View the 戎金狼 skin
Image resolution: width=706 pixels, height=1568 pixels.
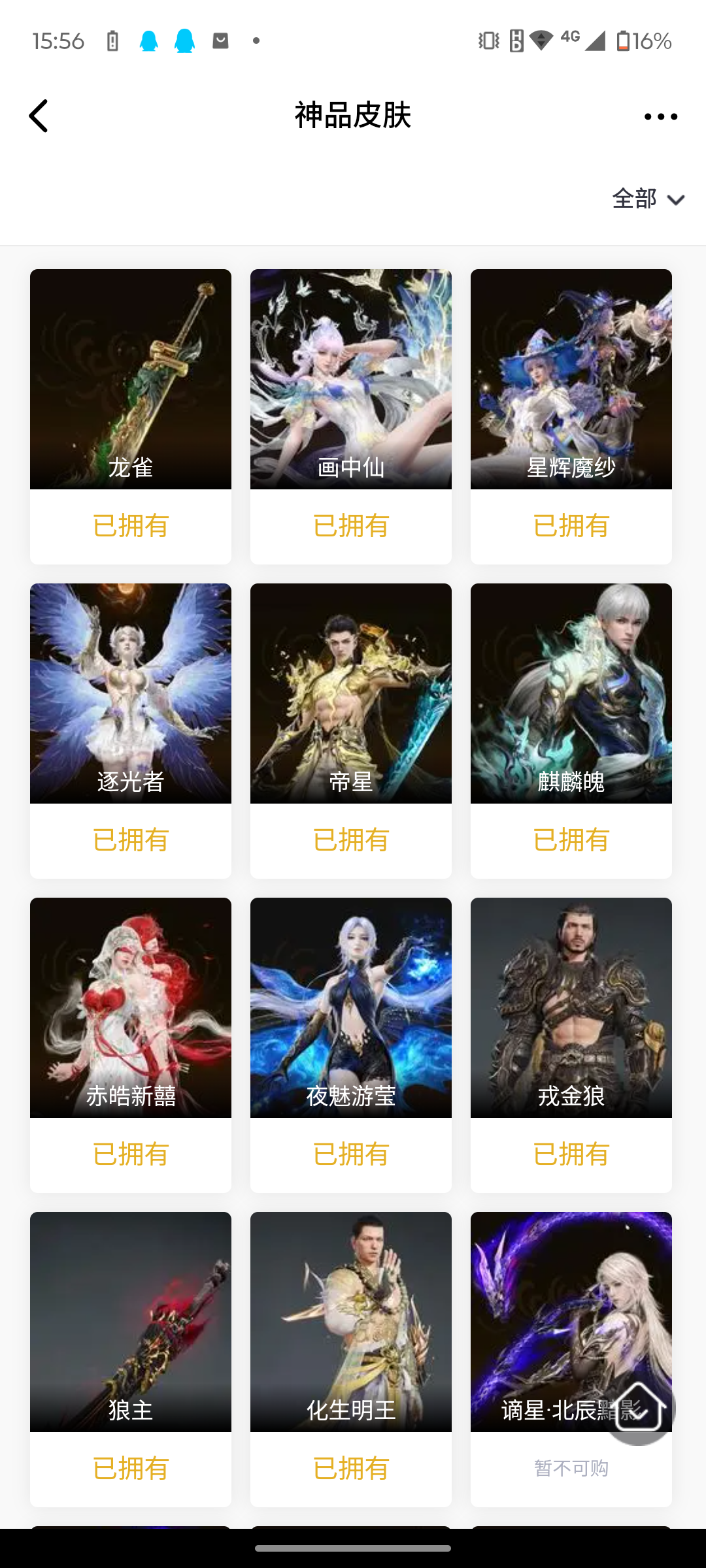coord(571,1008)
